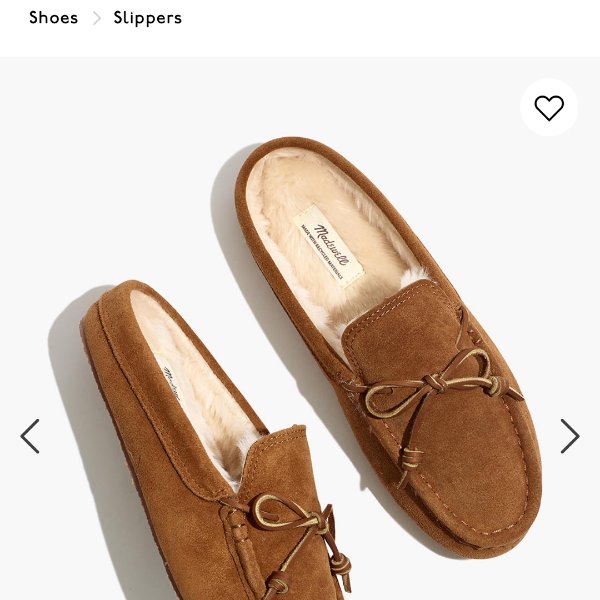Show the next product image
Viewport: 600px width, 600px height.
[569, 436]
